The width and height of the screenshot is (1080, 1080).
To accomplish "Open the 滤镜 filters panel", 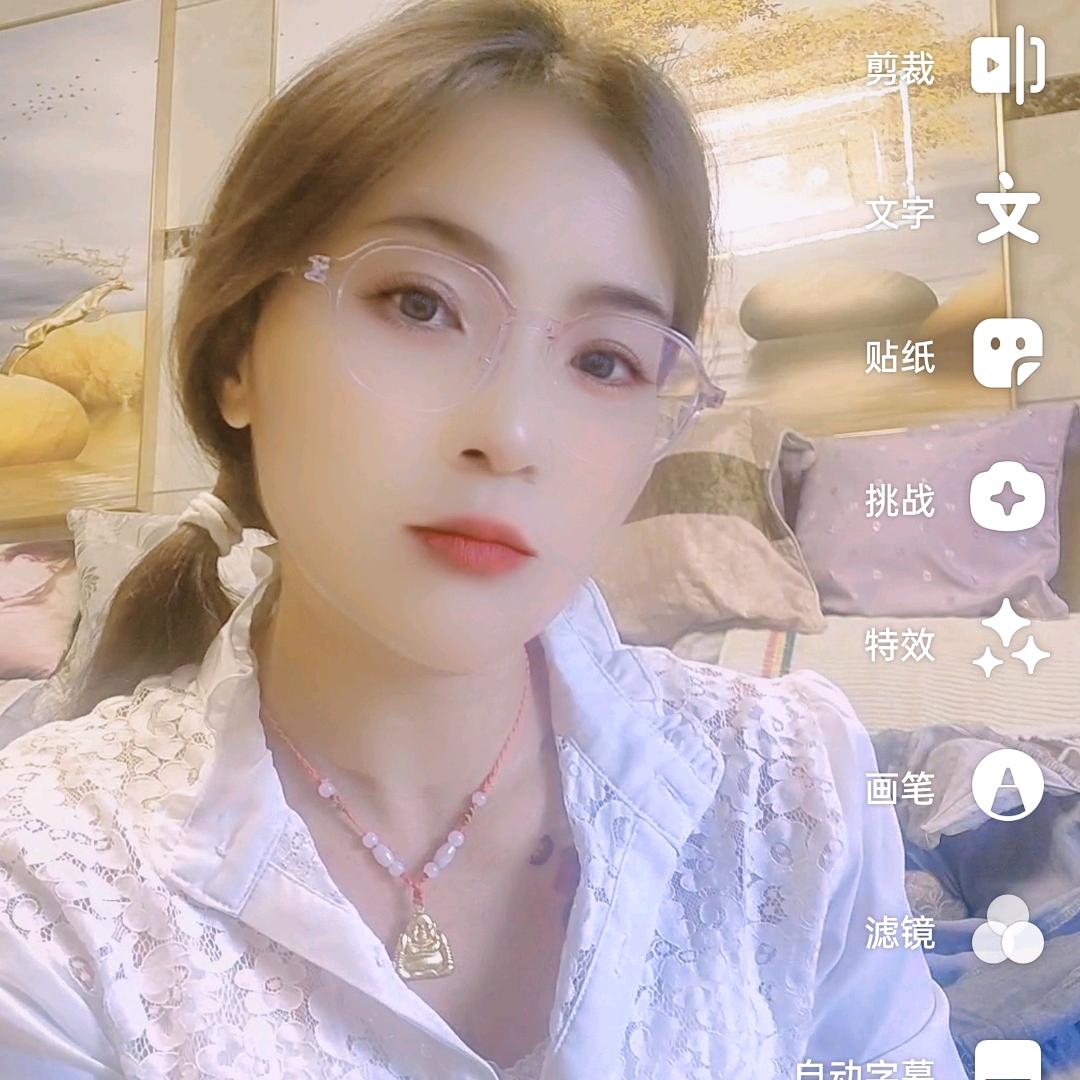I will pyautogui.click(x=1007, y=931).
